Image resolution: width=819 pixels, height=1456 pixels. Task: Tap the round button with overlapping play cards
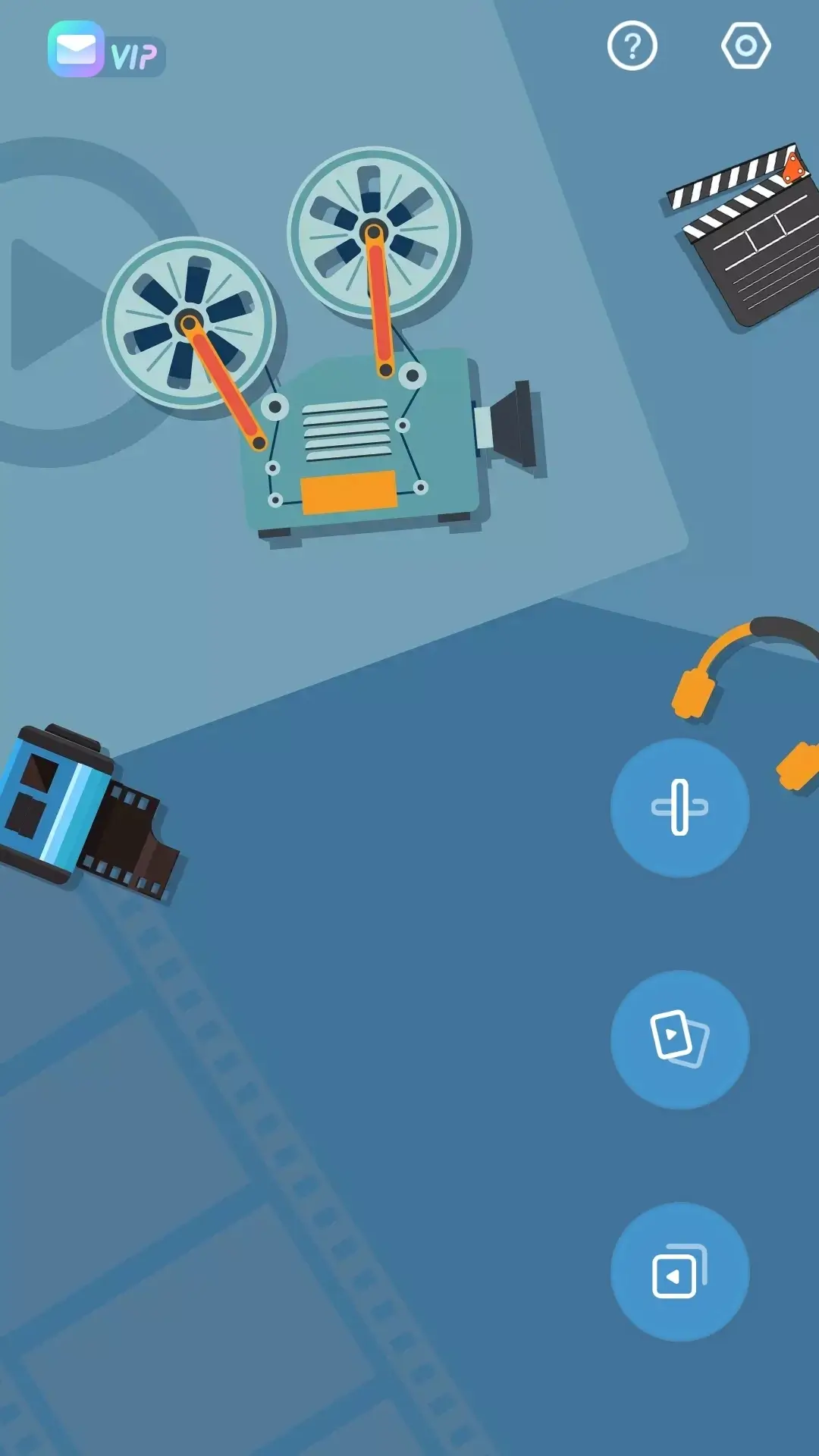[x=679, y=1040]
